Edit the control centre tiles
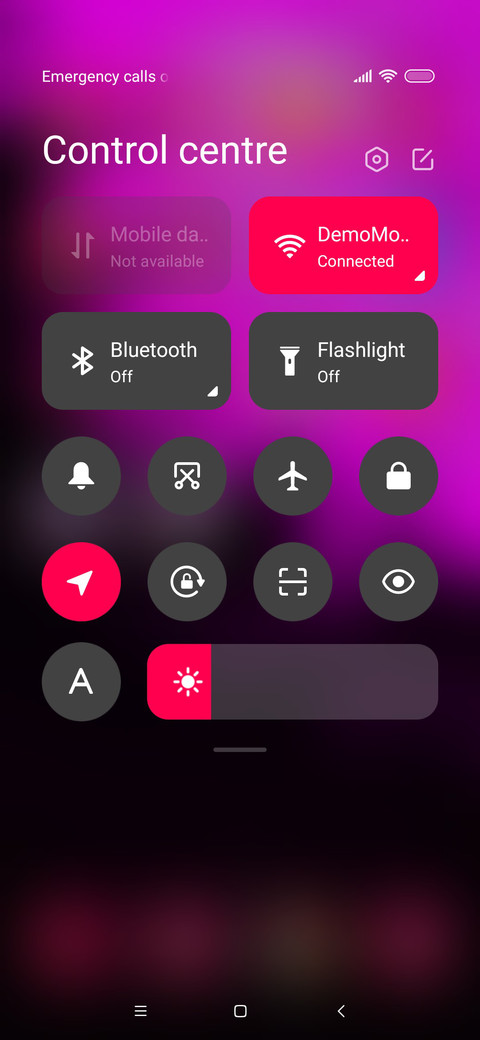The height and width of the screenshot is (1040, 480). pyautogui.click(x=423, y=160)
